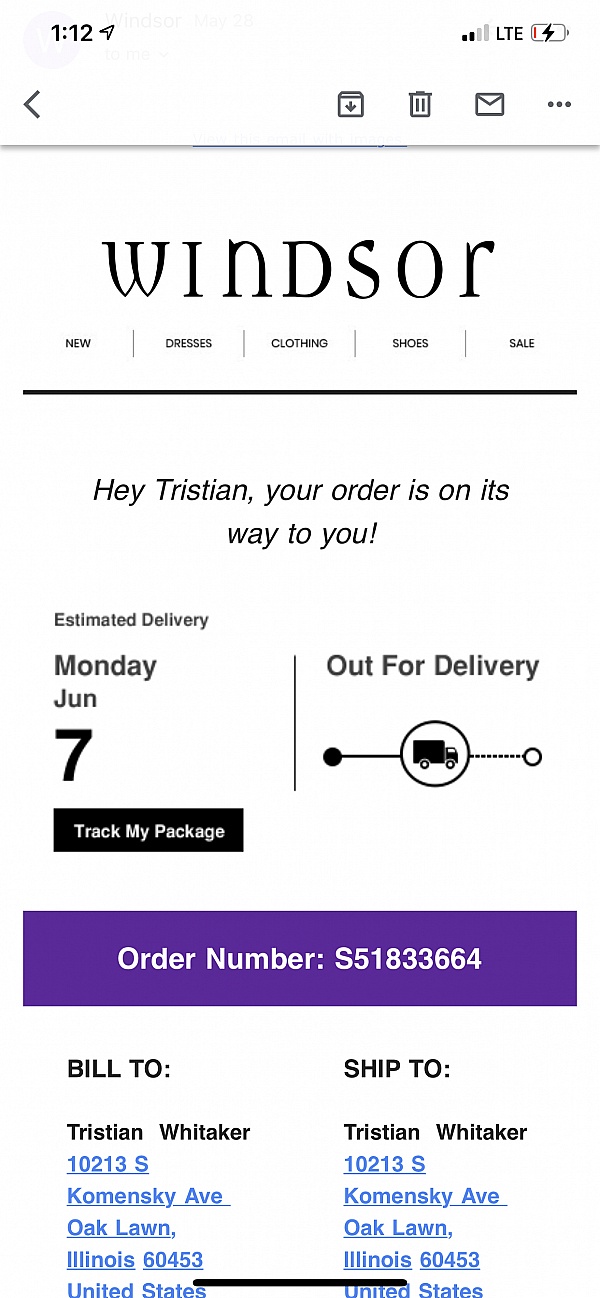Mark this email as unread
This screenshot has height=1298, width=600.
tap(489, 104)
